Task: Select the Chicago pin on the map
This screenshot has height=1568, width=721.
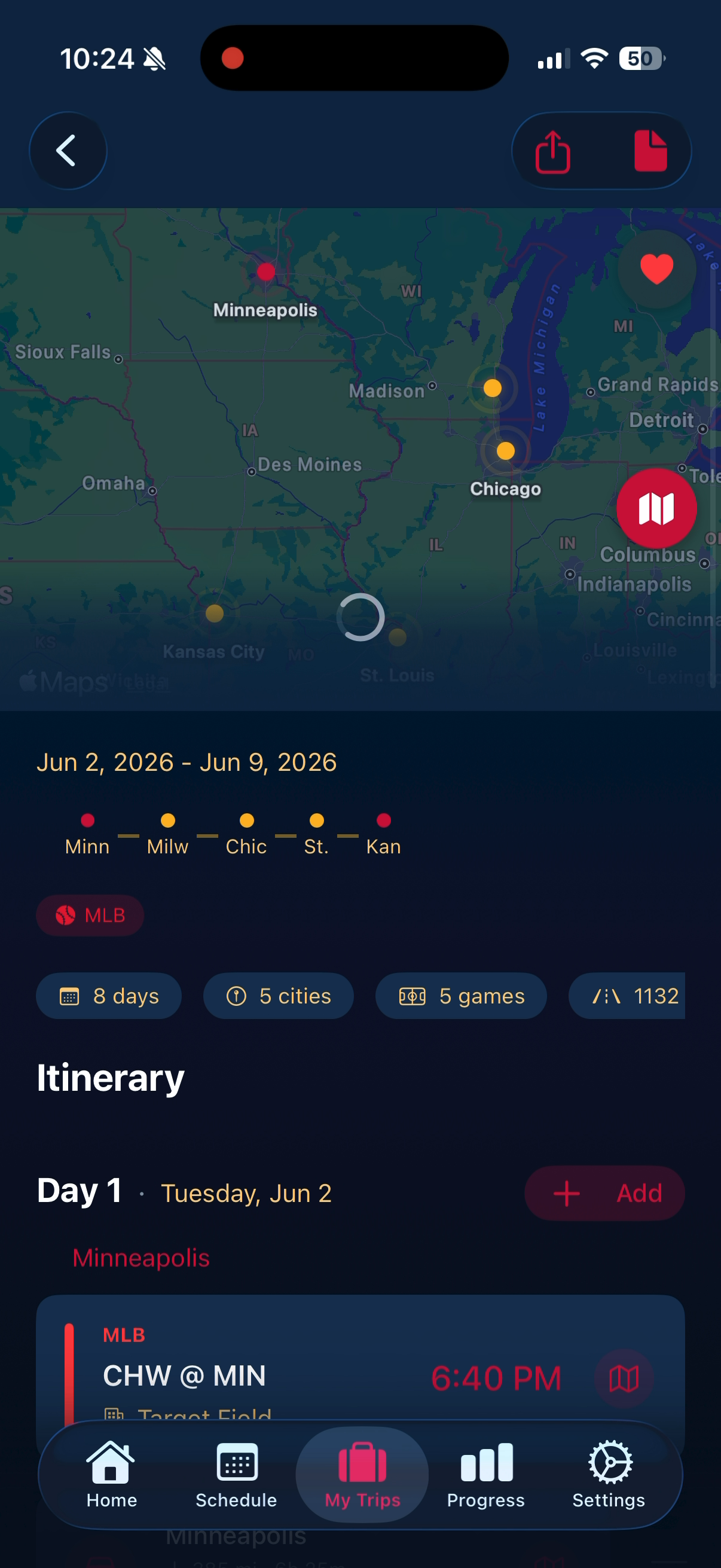Action: point(505,451)
